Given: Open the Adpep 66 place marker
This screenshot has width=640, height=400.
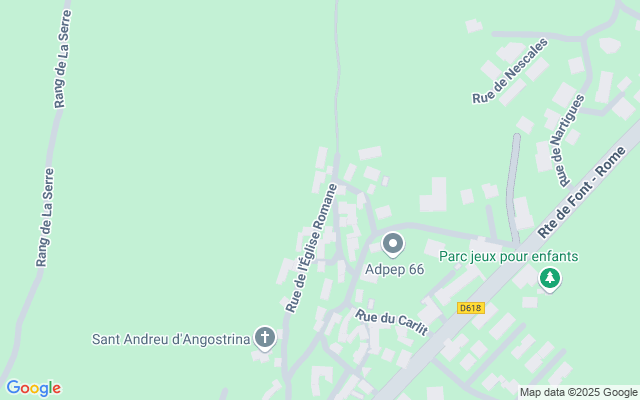Looking at the screenshot, I should click(x=393, y=243).
